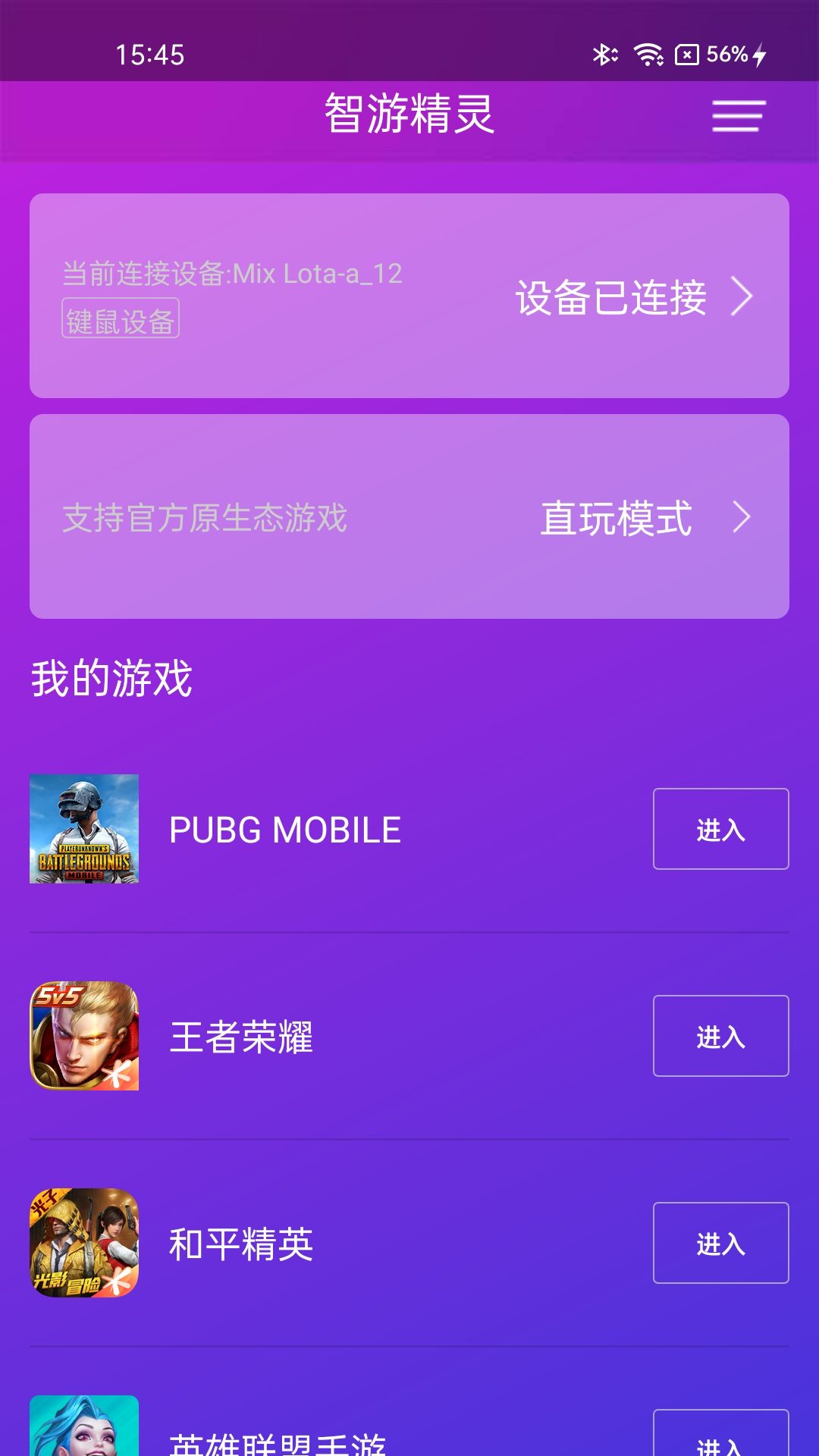Open the hamburger menu

(736, 118)
